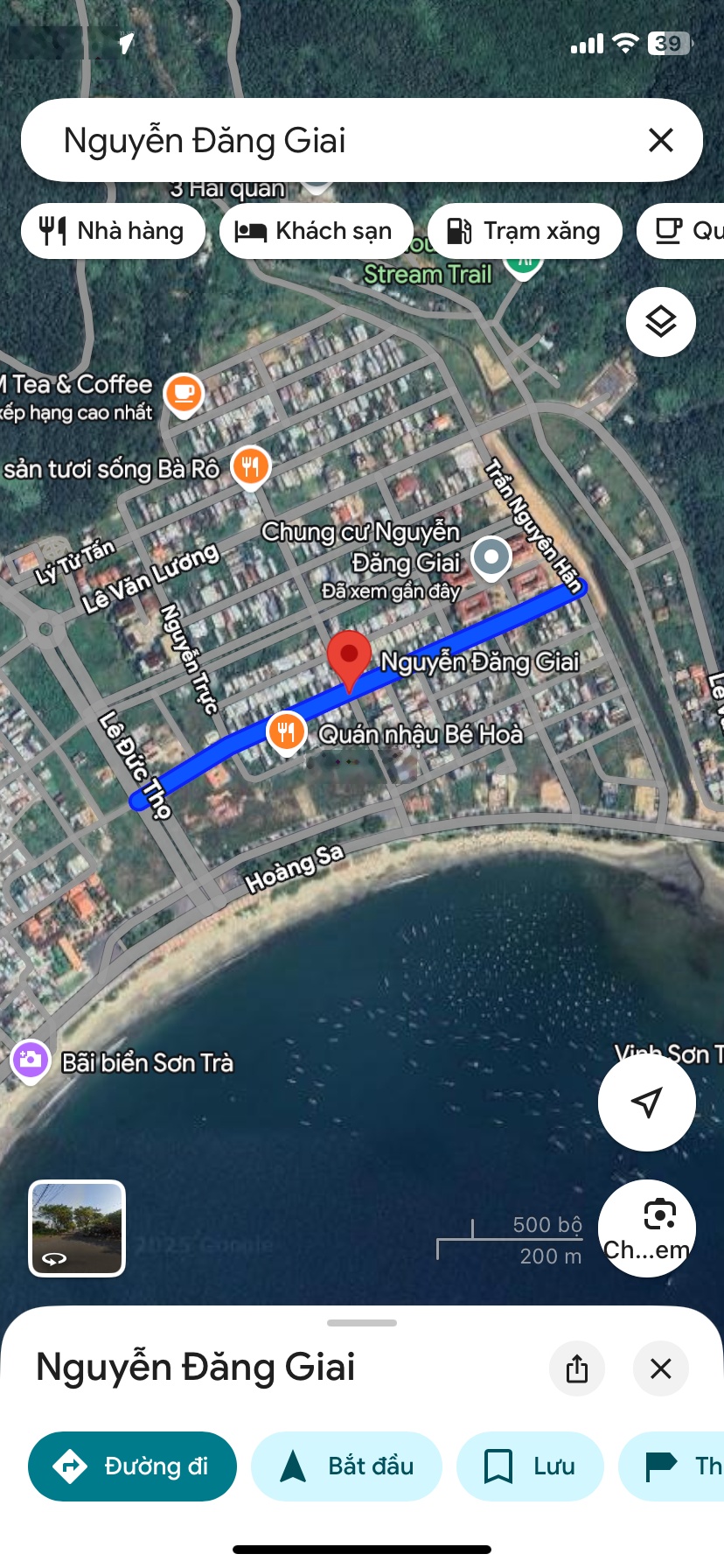724x1568 pixels.
Task: Show Trạm xăng nearby
Action: 524,231
